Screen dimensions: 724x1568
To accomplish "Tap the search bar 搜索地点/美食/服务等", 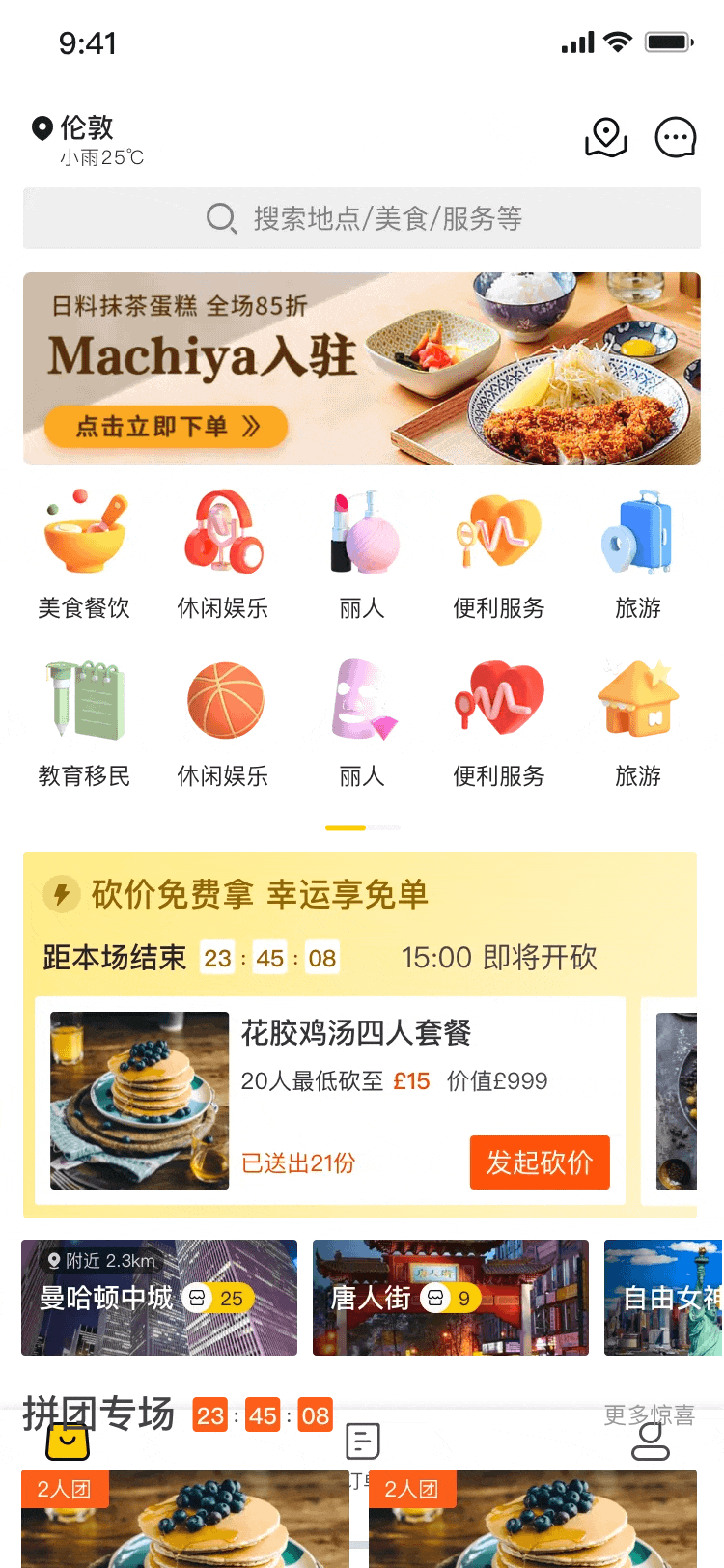I will coord(362,219).
